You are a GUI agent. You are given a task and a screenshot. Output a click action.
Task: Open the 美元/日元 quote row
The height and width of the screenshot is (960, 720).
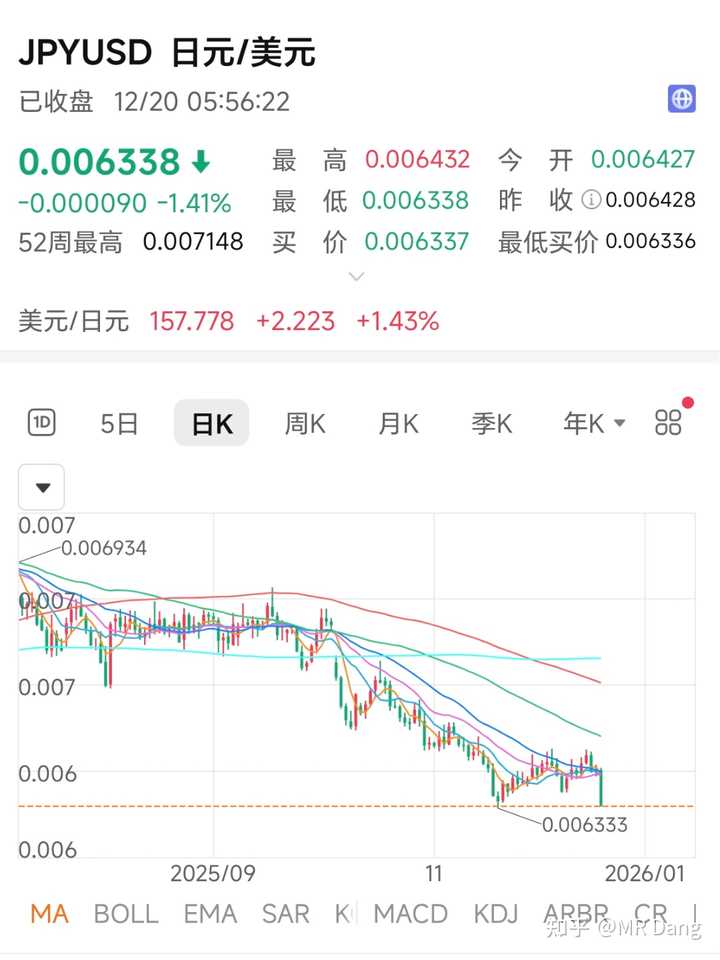tap(230, 321)
